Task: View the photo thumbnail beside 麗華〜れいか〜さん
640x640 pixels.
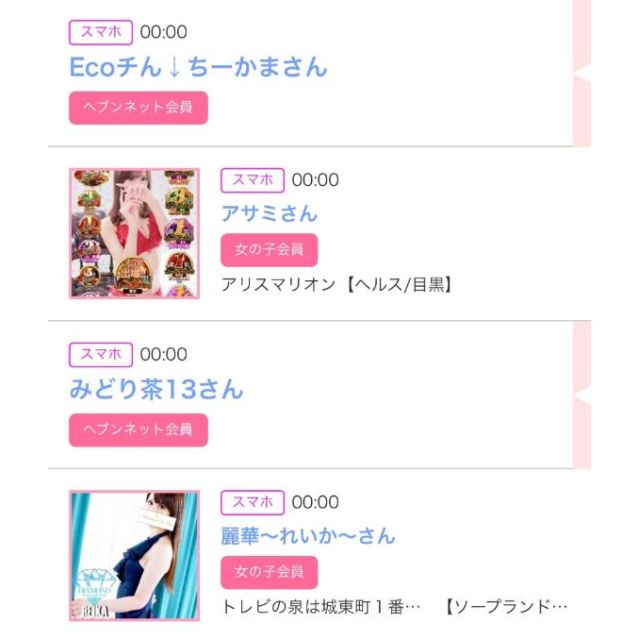Action: click(134, 555)
